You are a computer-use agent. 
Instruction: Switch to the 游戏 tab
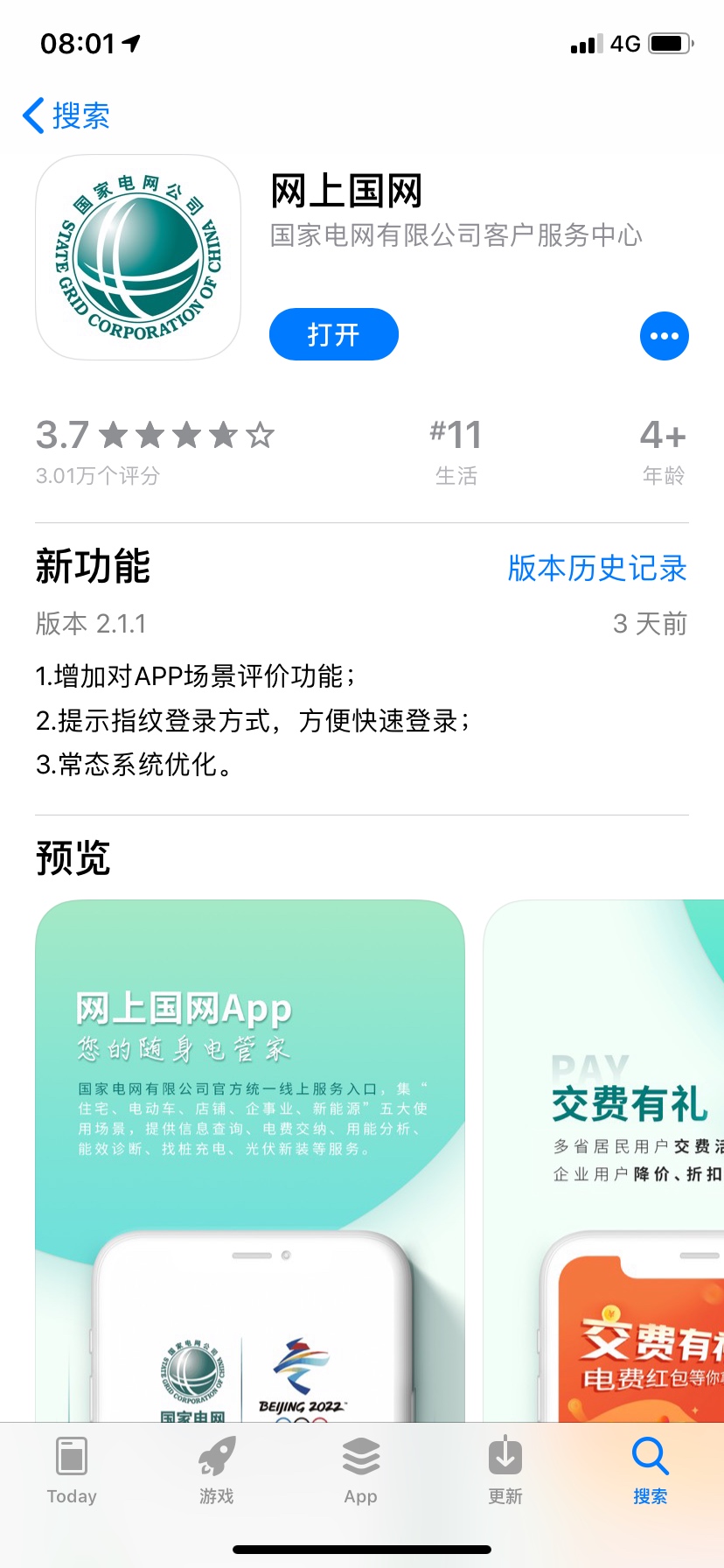[216, 1470]
